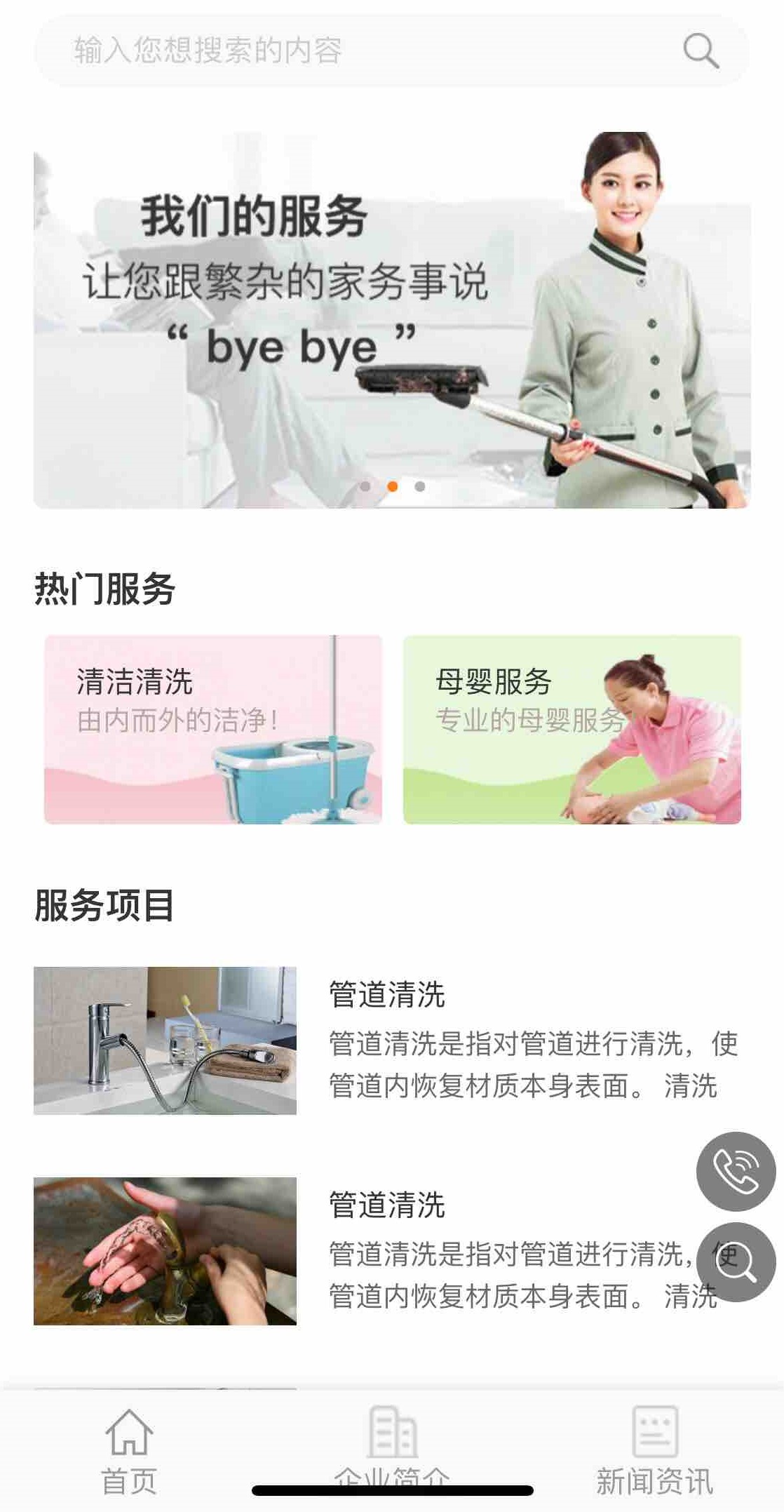The width and height of the screenshot is (784, 1512).
Task: Tap the floating phone call button
Action: pyautogui.click(x=736, y=1171)
